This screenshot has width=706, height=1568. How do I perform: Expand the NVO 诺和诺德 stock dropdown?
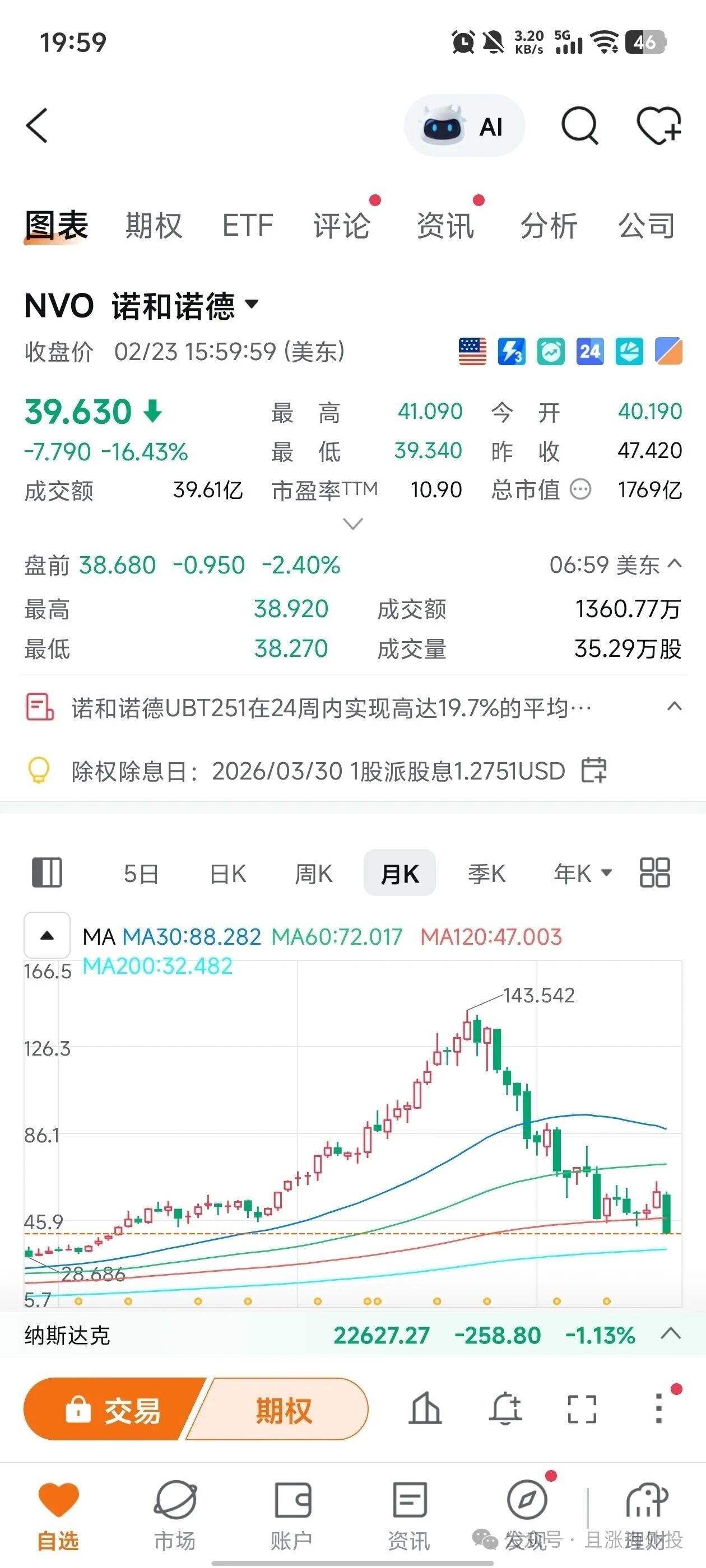pos(252,304)
